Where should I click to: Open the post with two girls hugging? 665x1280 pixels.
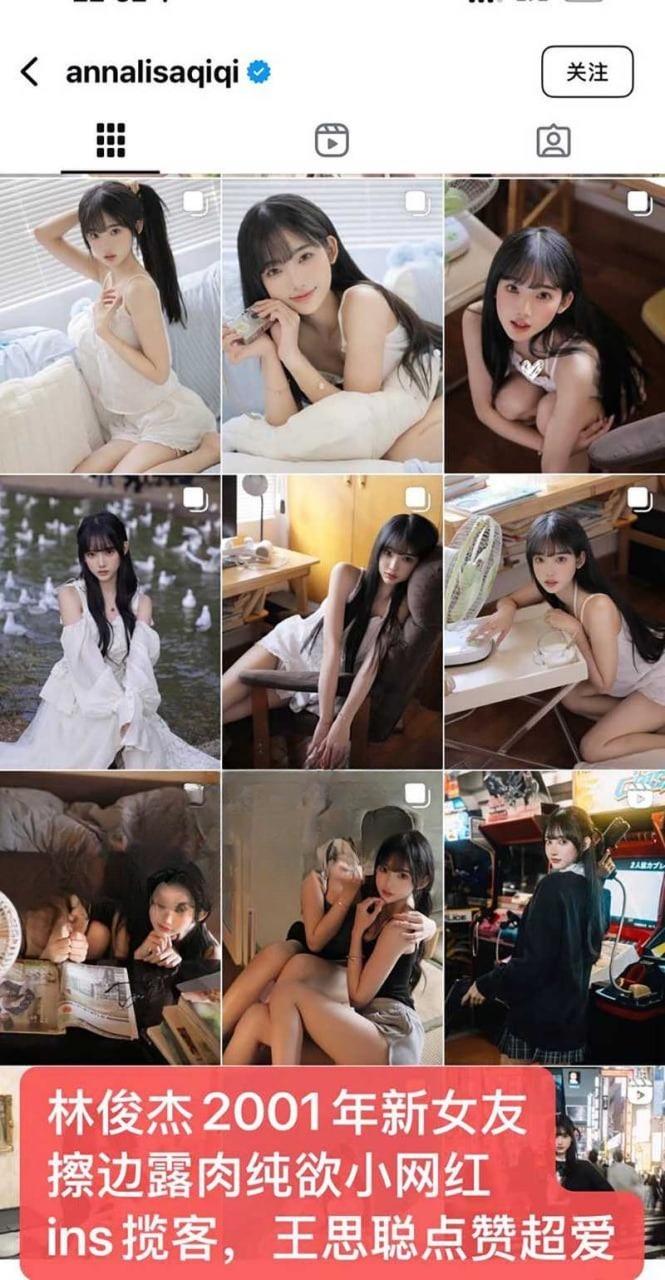coord(332,915)
